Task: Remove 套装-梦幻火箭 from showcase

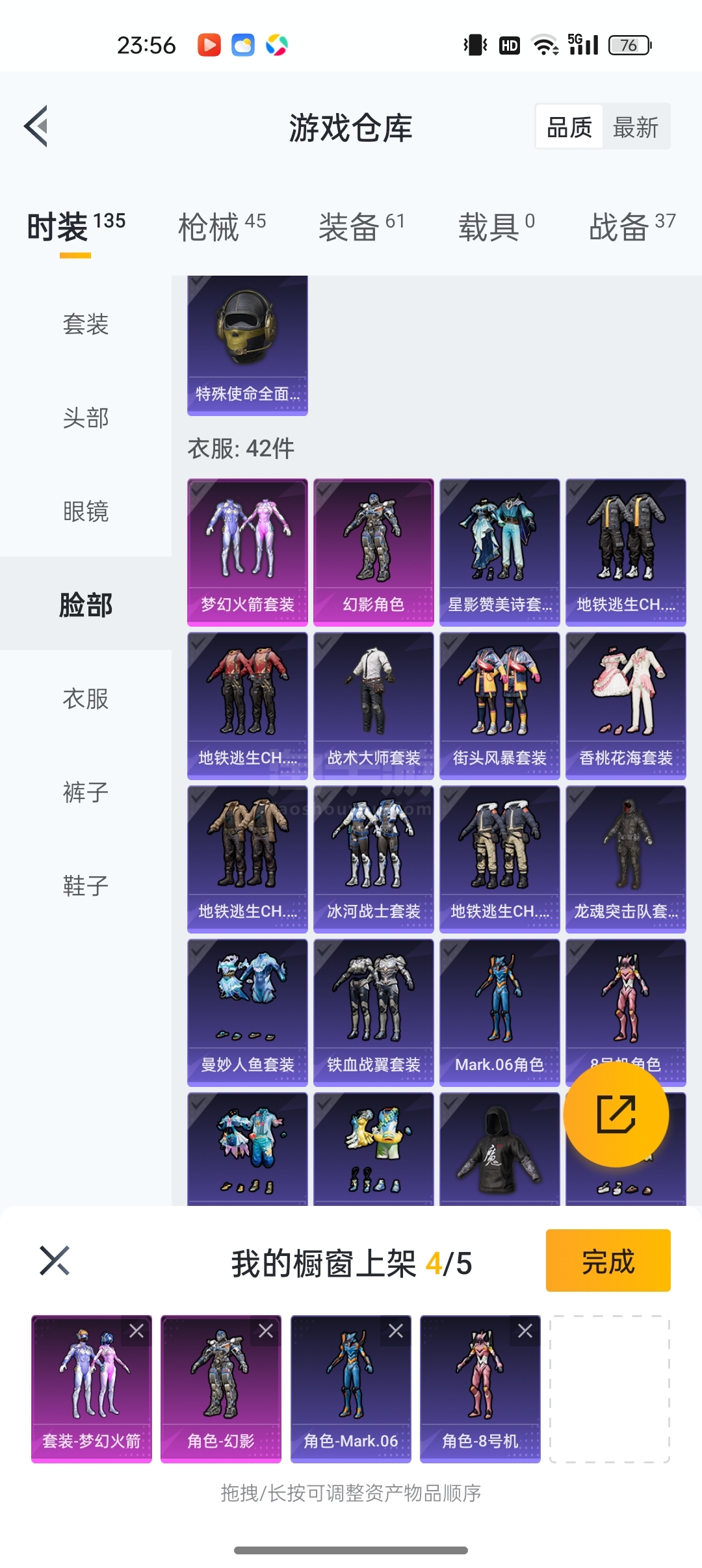Action: pos(136,1331)
